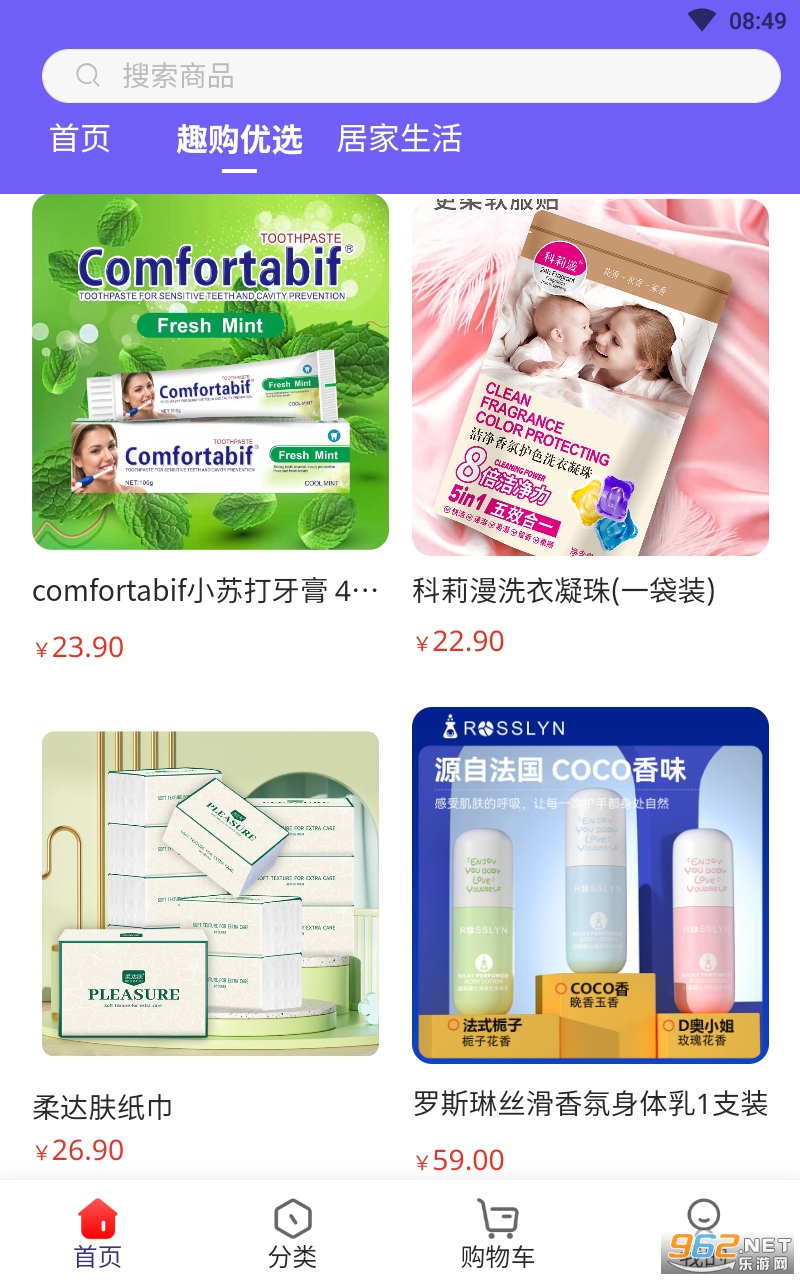Viewport: 800px width, 1280px height.
Task: Tap the 搜索商品 search box
Action: point(410,76)
